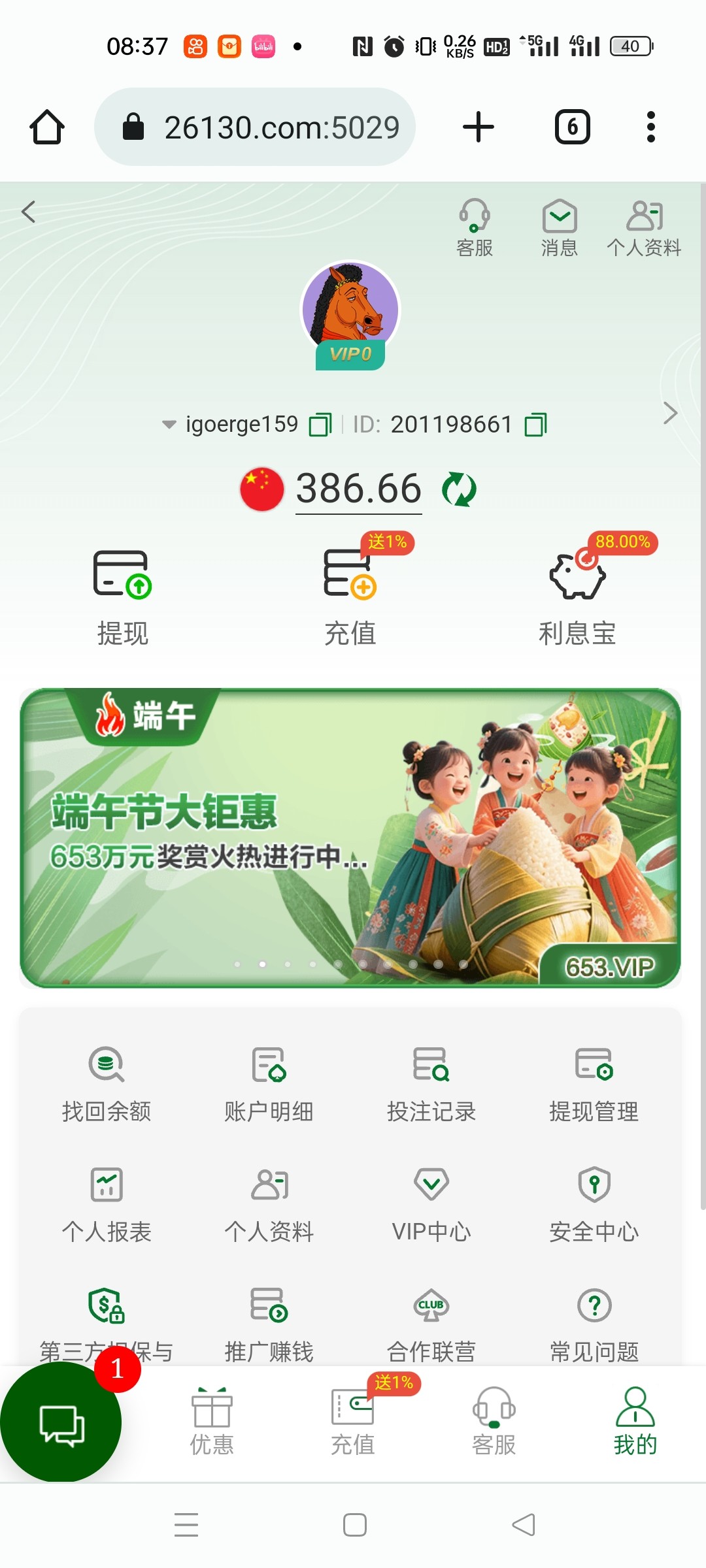Open the floating chat bubble
This screenshot has width=706, height=1568.
click(x=61, y=1424)
